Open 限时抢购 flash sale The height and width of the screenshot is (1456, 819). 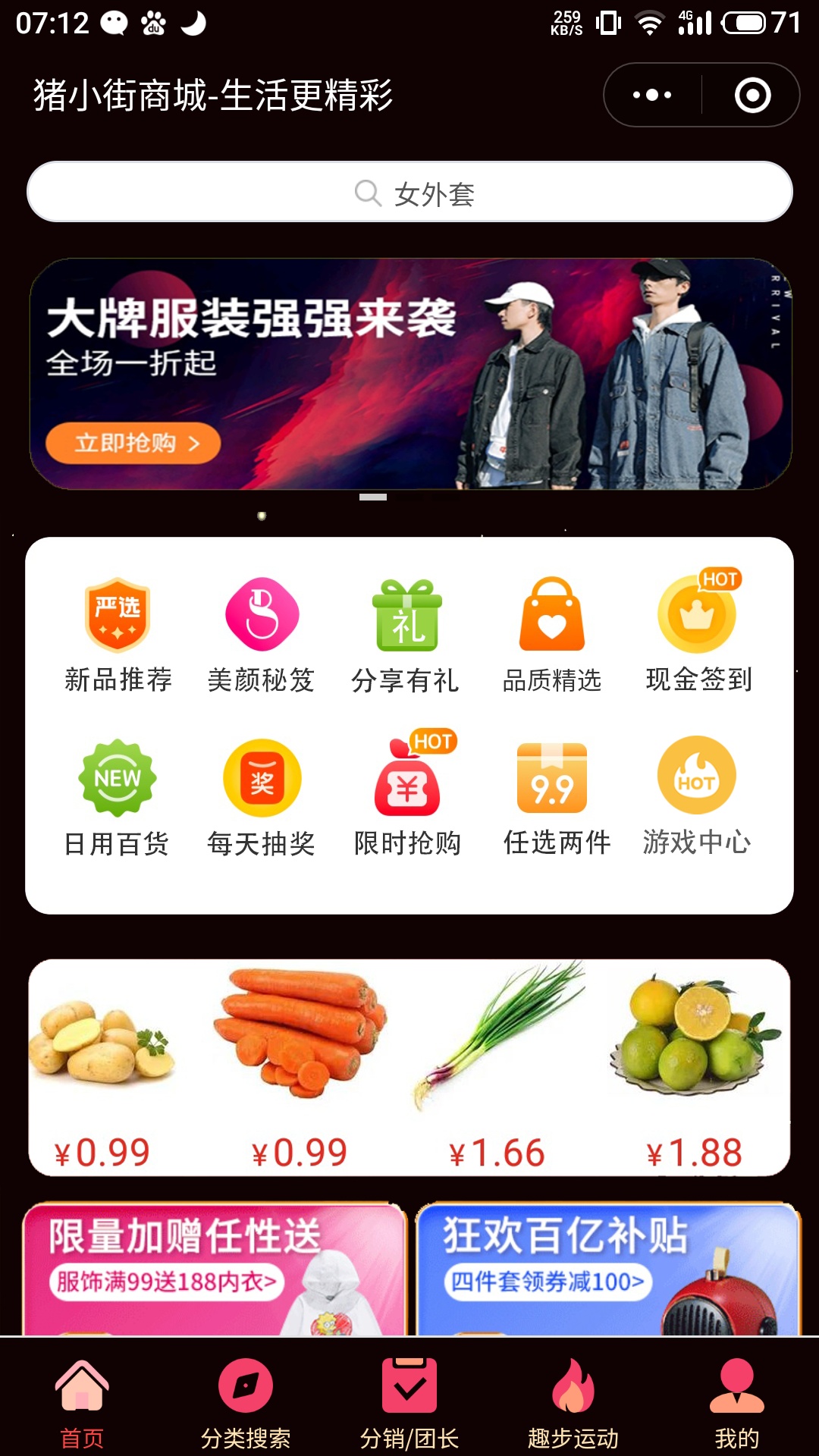408,795
